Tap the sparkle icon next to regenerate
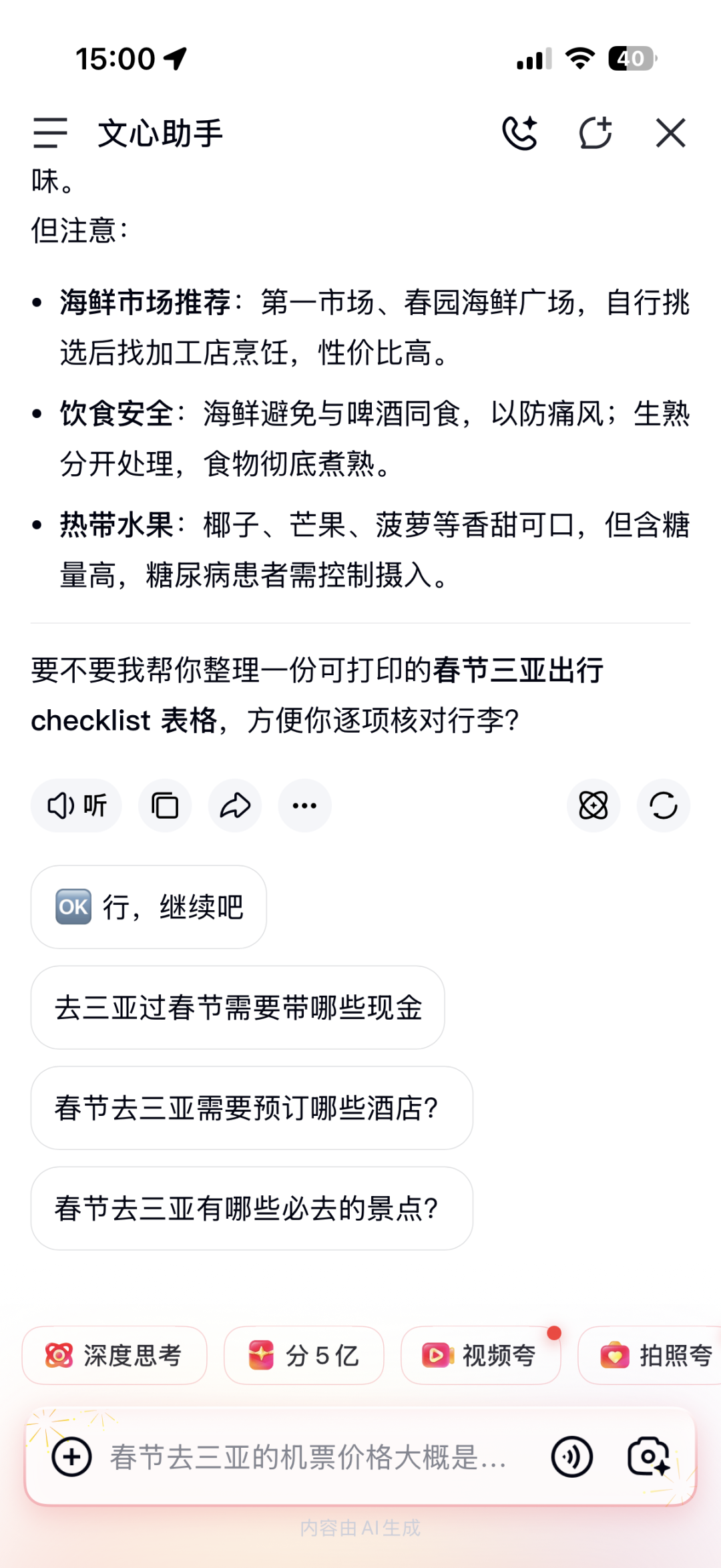Viewport: 721px width, 1568px height. [593, 805]
